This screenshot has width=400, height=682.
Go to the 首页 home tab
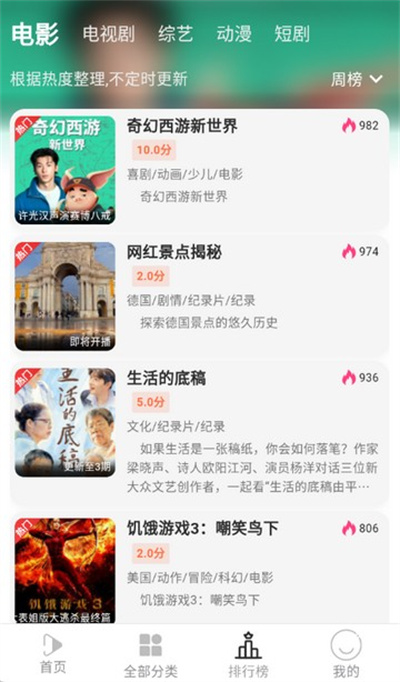(x=53, y=654)
